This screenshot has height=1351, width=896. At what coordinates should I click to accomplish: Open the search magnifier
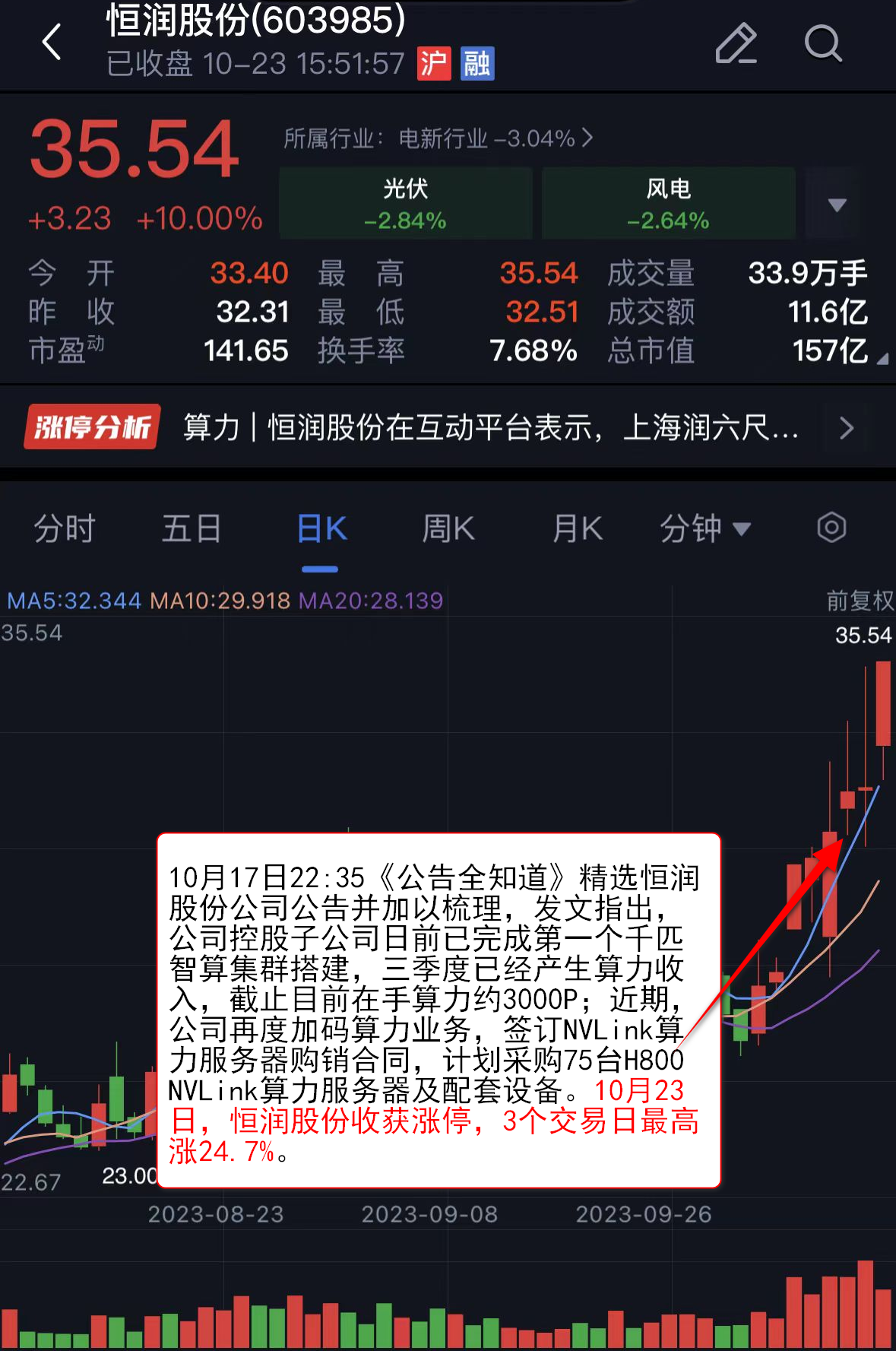pos(823,43)
